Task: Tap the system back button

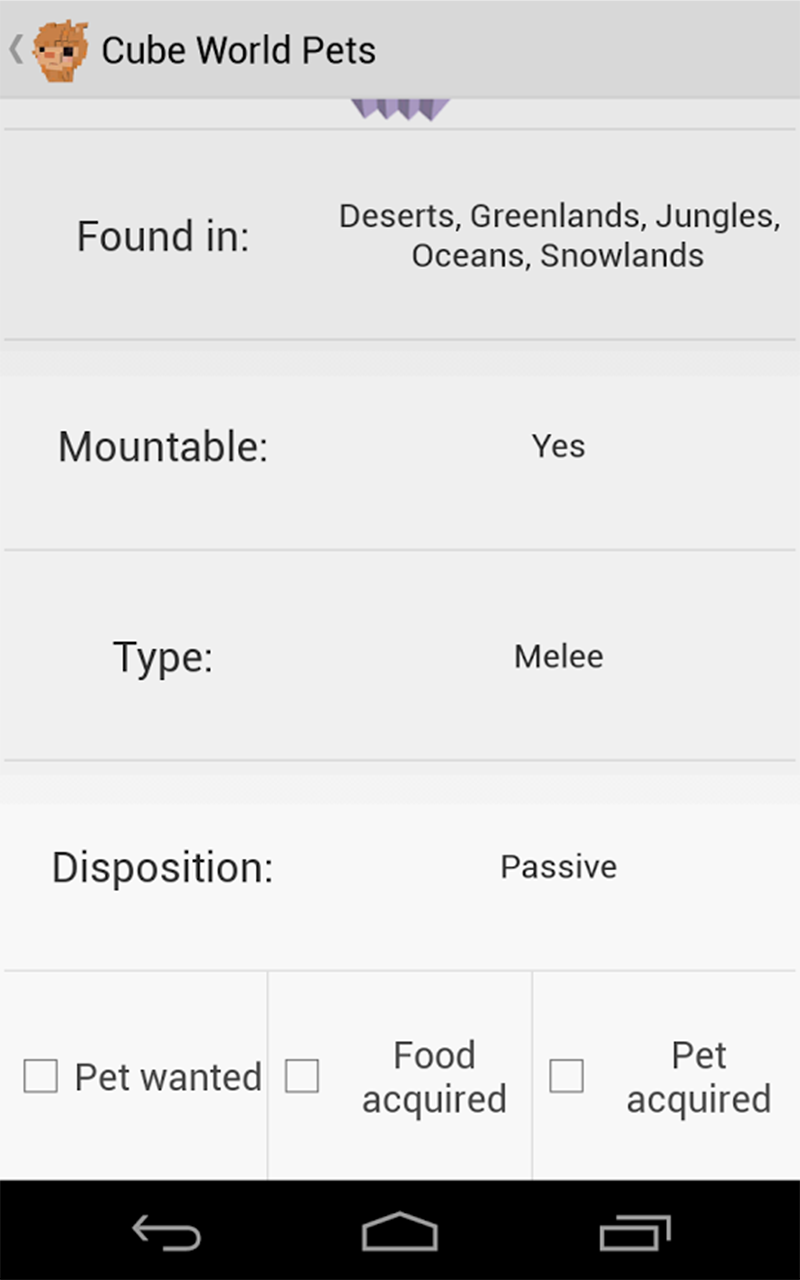Action: [166, 1232]
